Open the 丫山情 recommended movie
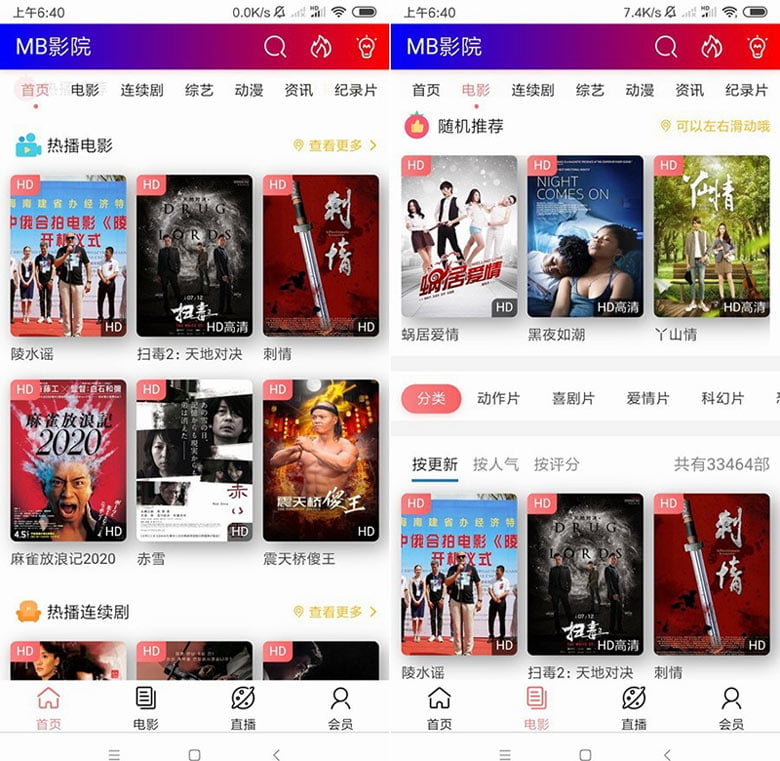The height and width of the screenshot is (761, 780). tap(711, 236)
